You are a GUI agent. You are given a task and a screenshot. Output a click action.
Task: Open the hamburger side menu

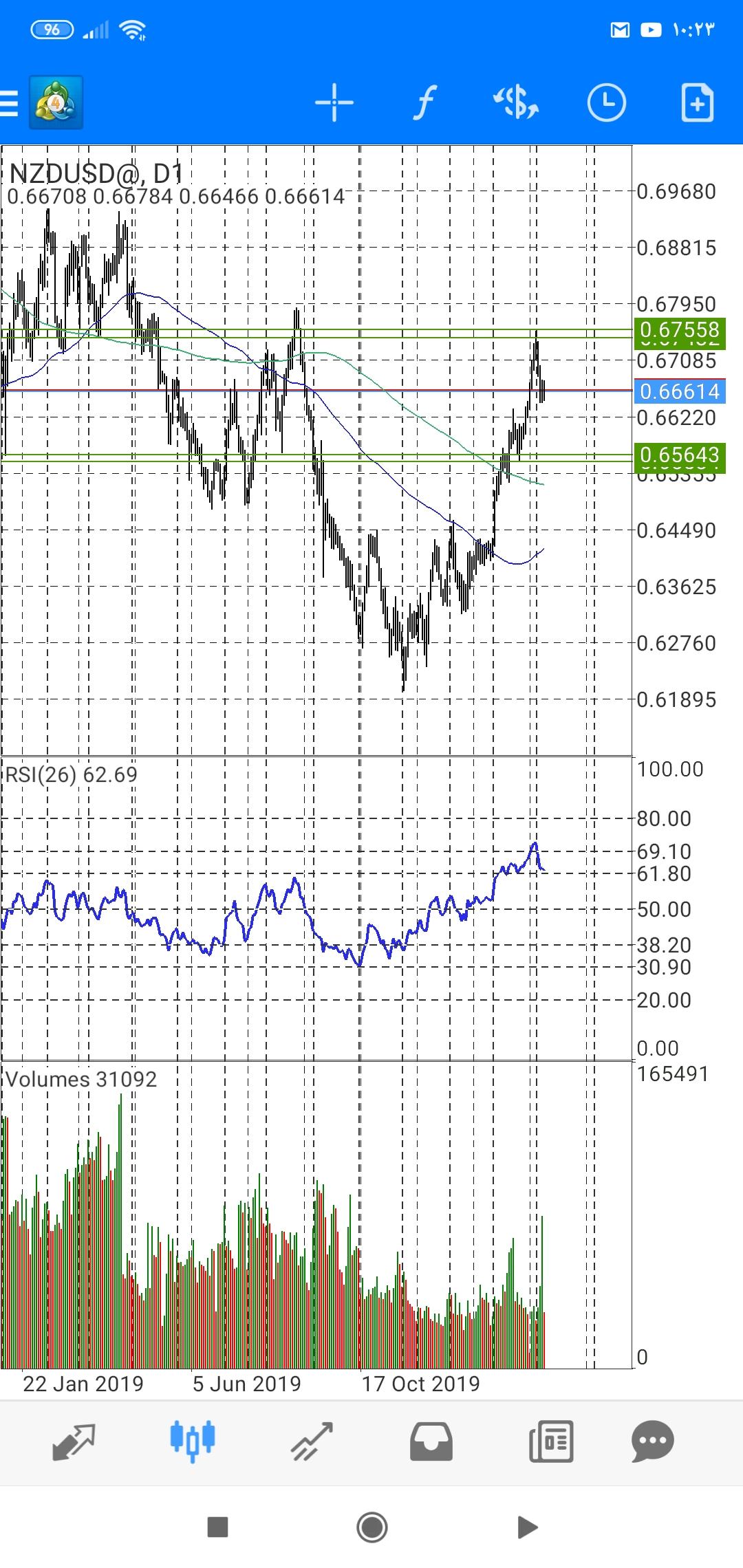click(x=9, y=104)
